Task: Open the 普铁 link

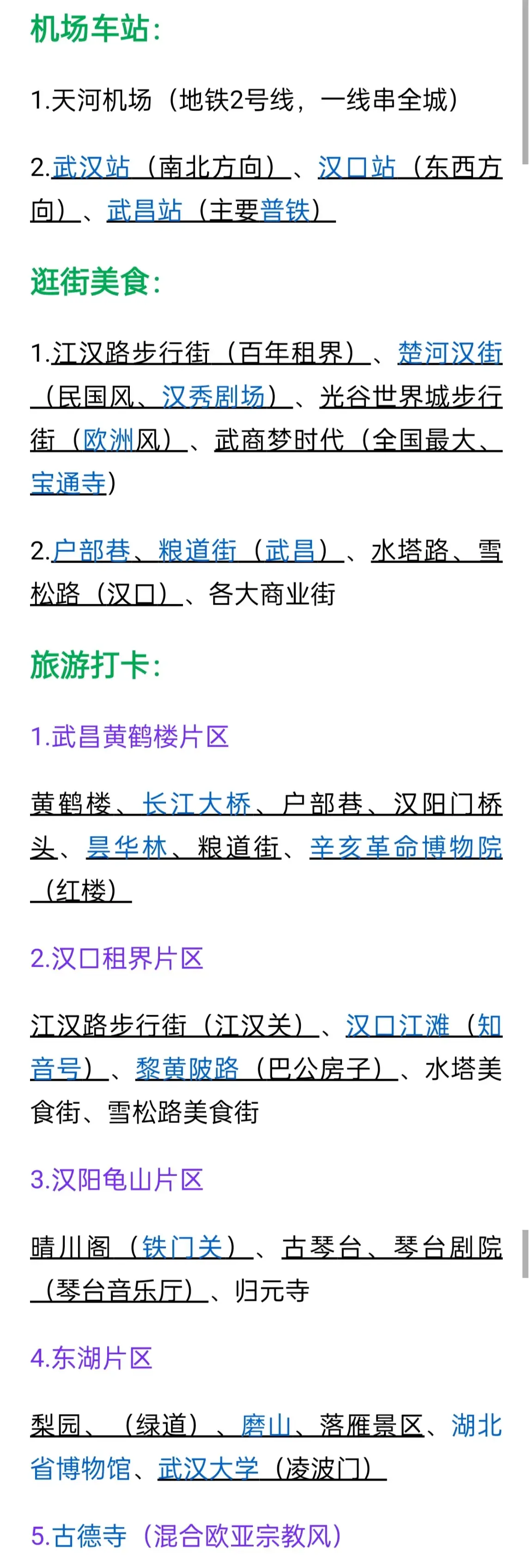Action: [x=285, y=211]
